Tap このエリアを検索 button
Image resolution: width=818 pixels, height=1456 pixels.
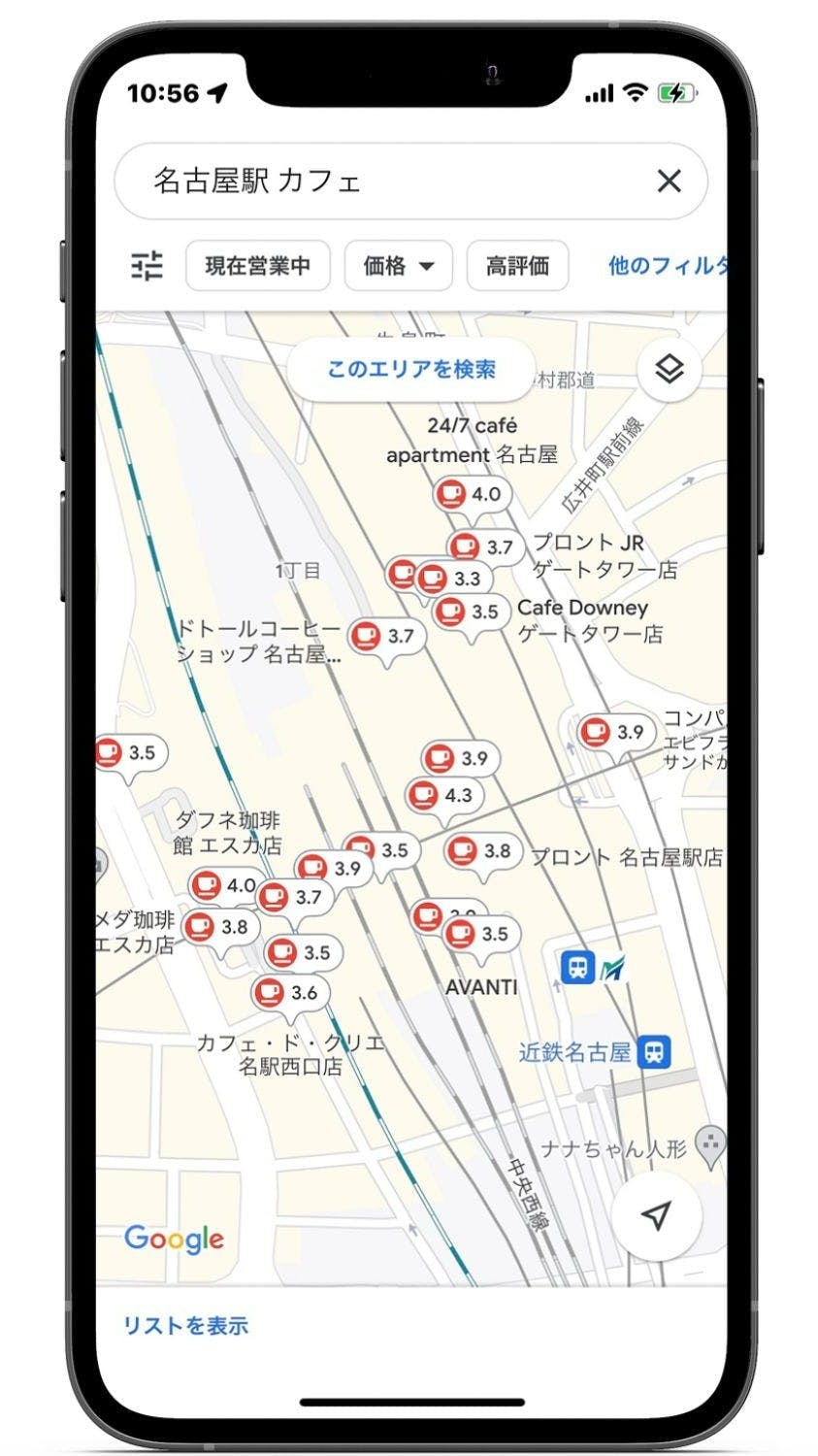(x=410, y=370)
